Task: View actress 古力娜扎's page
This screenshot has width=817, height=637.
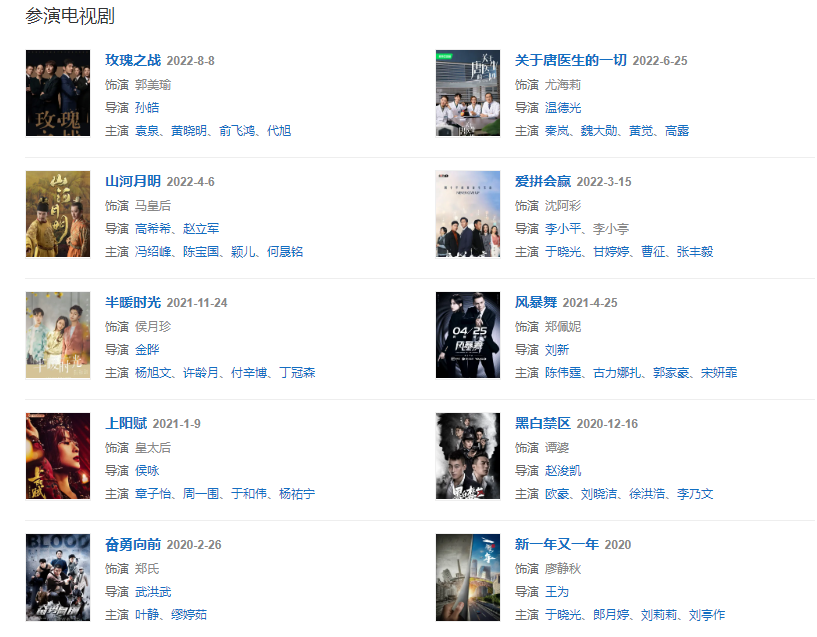Action: (619, 373)
